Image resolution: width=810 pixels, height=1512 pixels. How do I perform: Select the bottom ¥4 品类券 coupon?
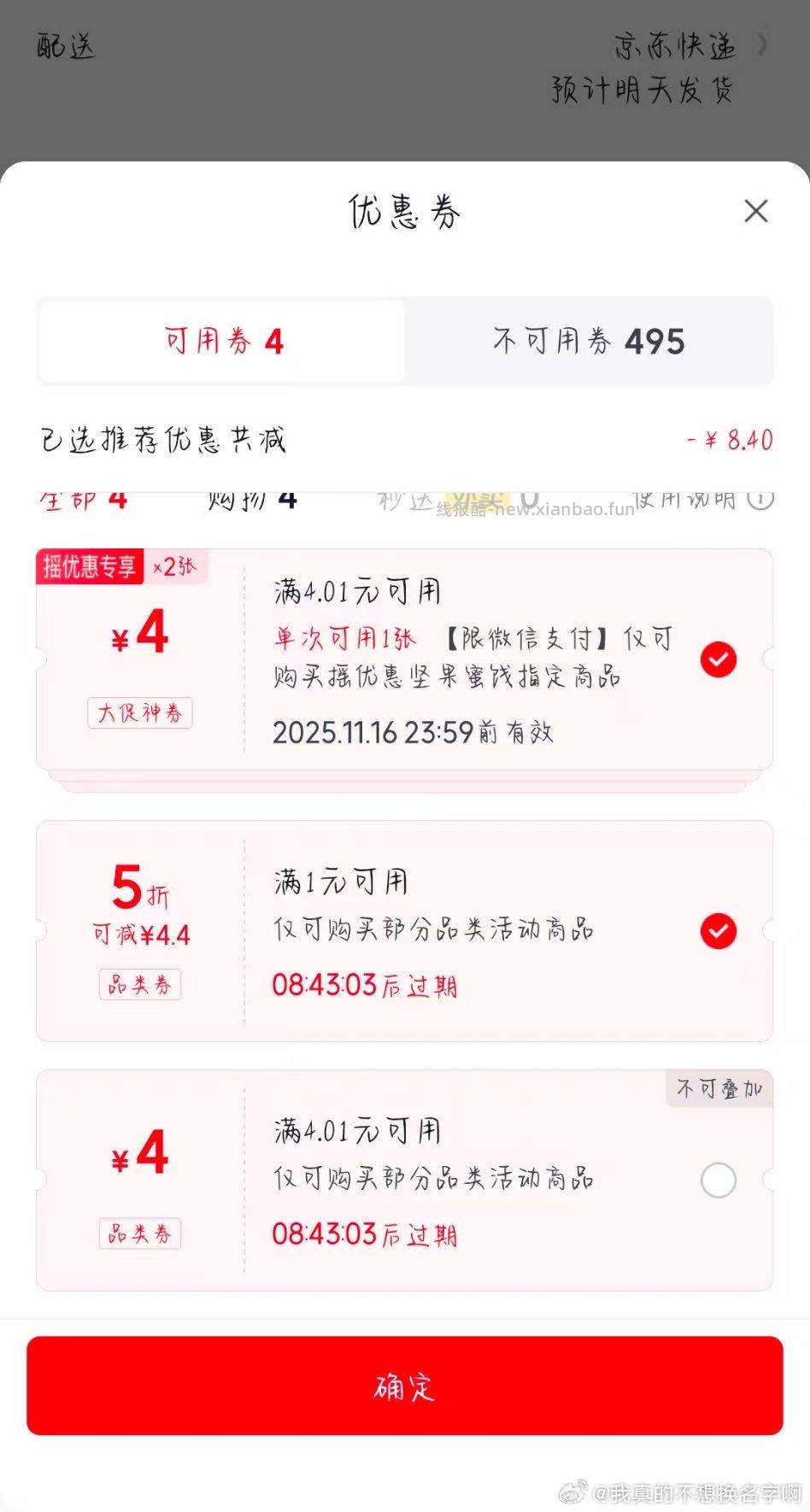(x=719, y=1180)
